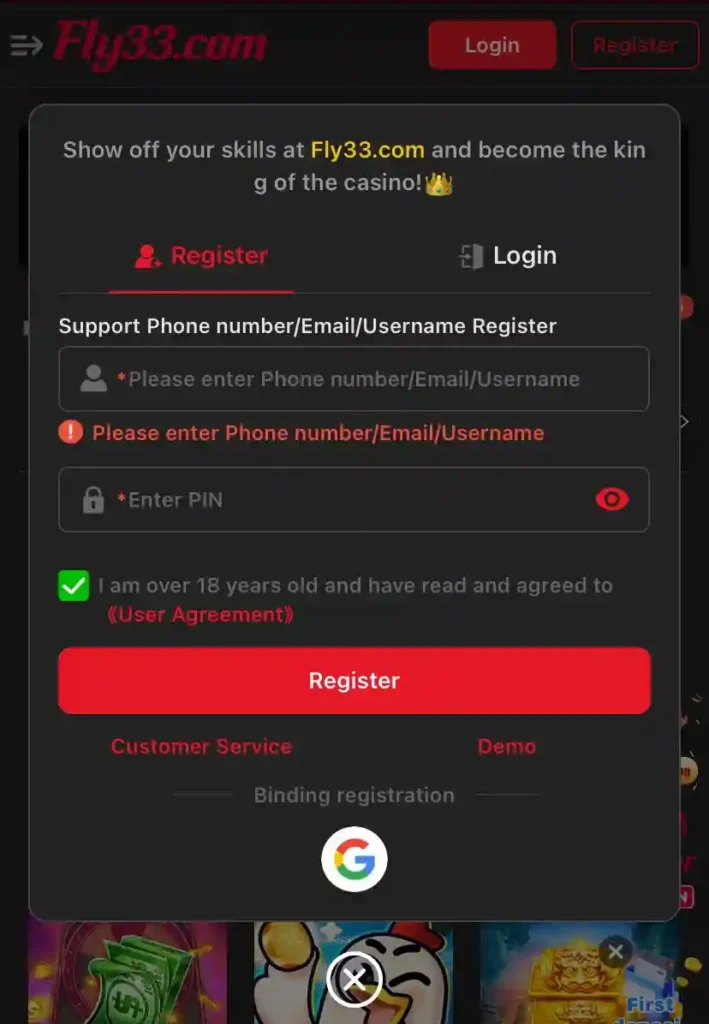The width and height of the screenshot is (709, 1024).
Task: Close the registration dialog
Action: pos(354,980)
